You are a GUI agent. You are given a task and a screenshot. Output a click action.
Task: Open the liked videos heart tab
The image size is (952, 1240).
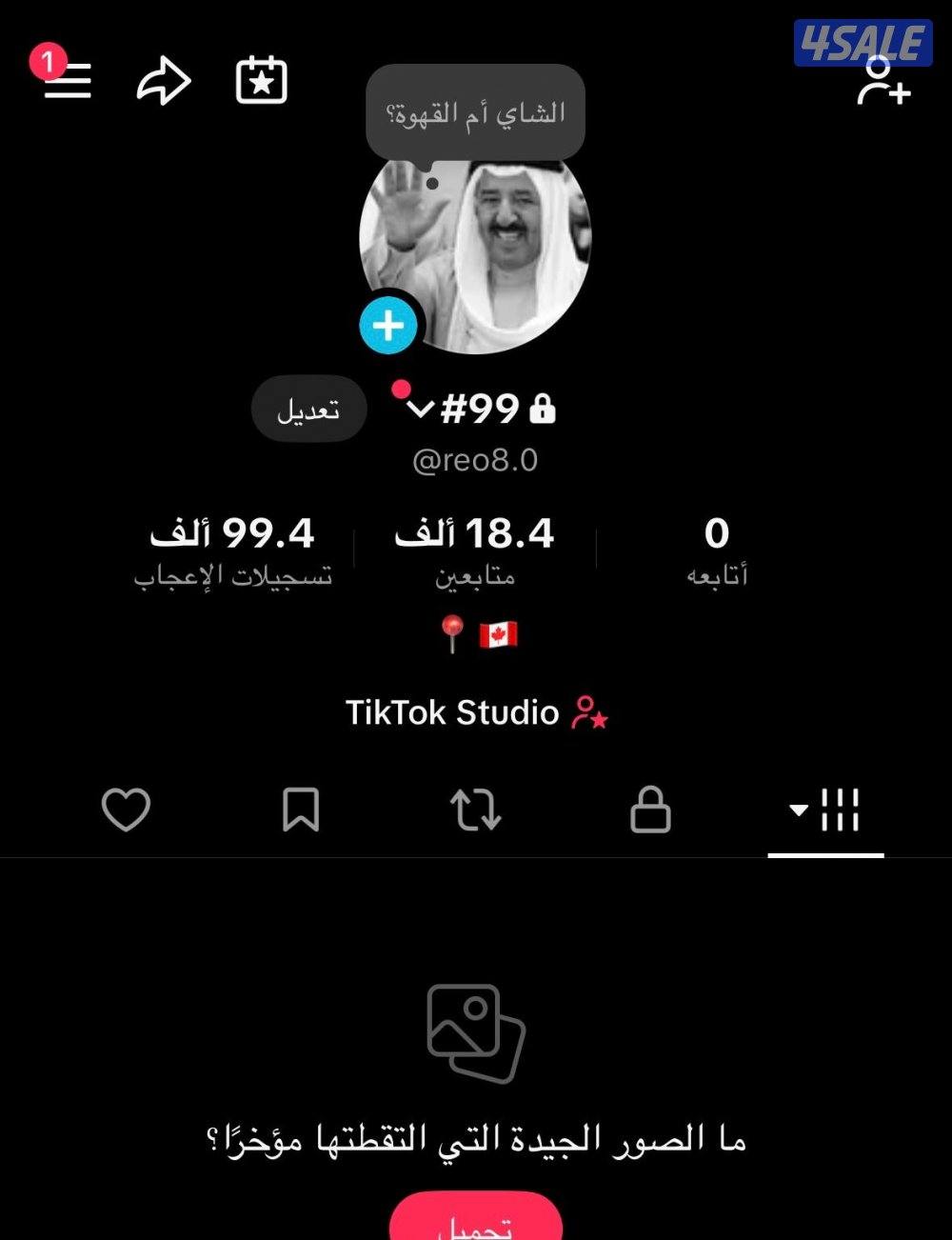point(126,810)
